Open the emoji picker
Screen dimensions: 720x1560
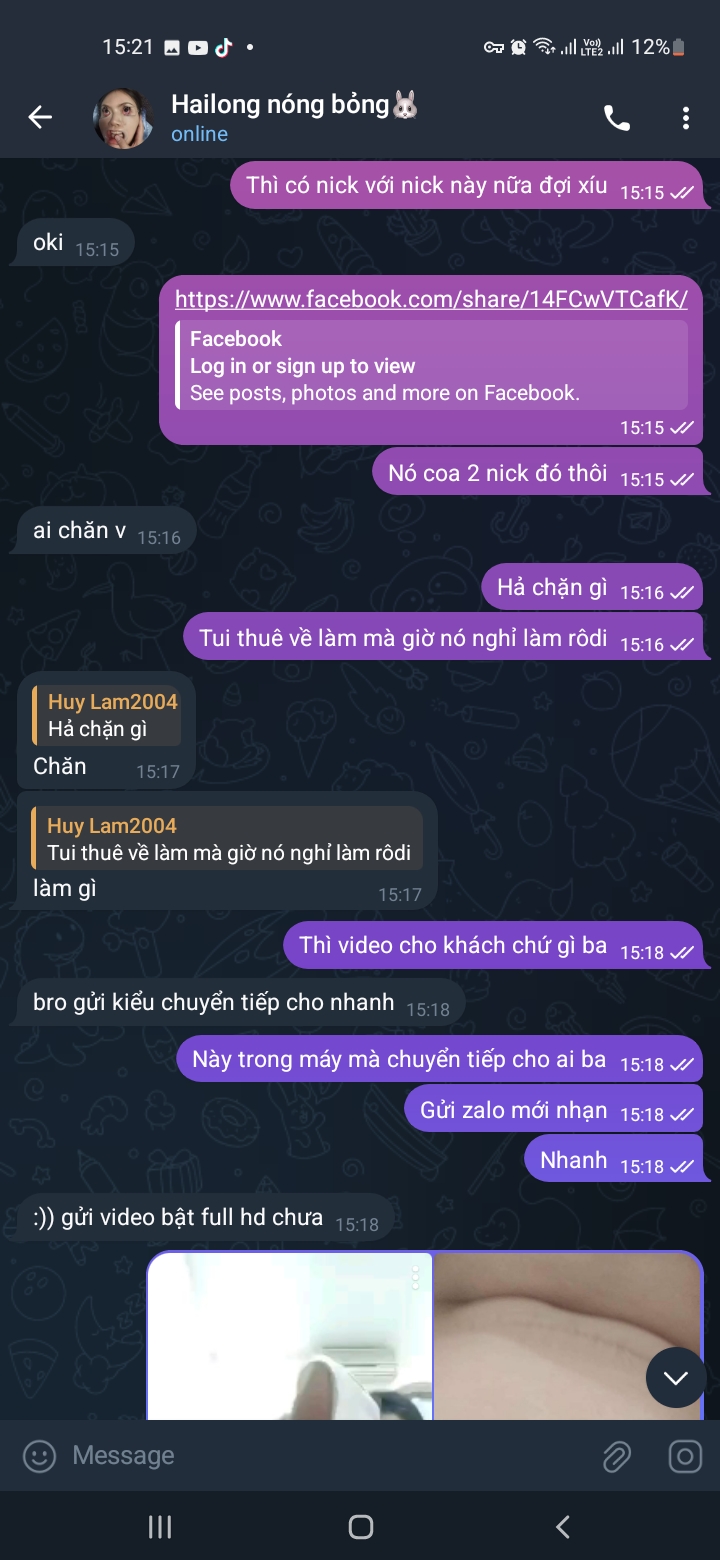(x=39, y=1456)
